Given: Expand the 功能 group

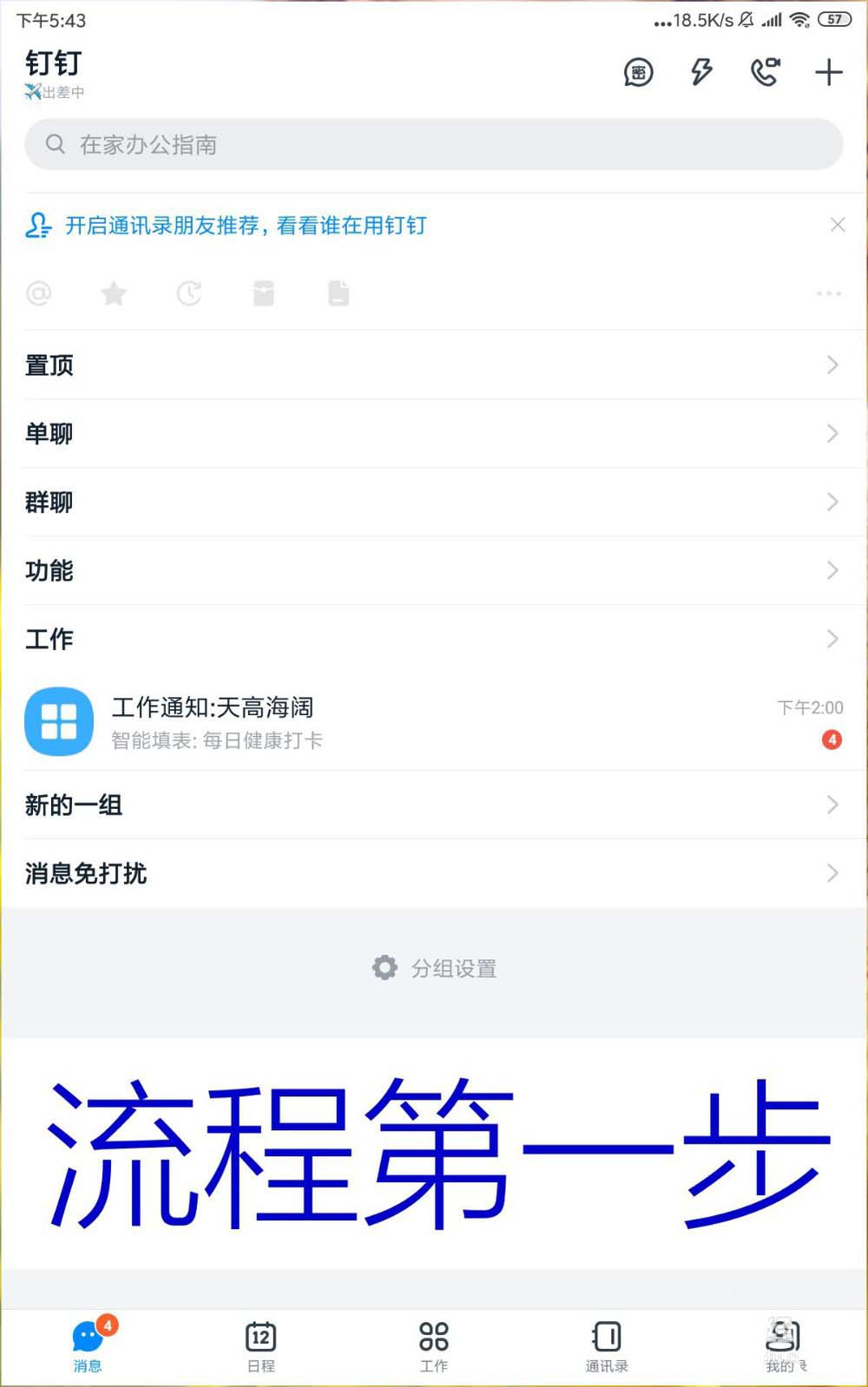Looking at the screenshot, I should click(x=434, y=570).
